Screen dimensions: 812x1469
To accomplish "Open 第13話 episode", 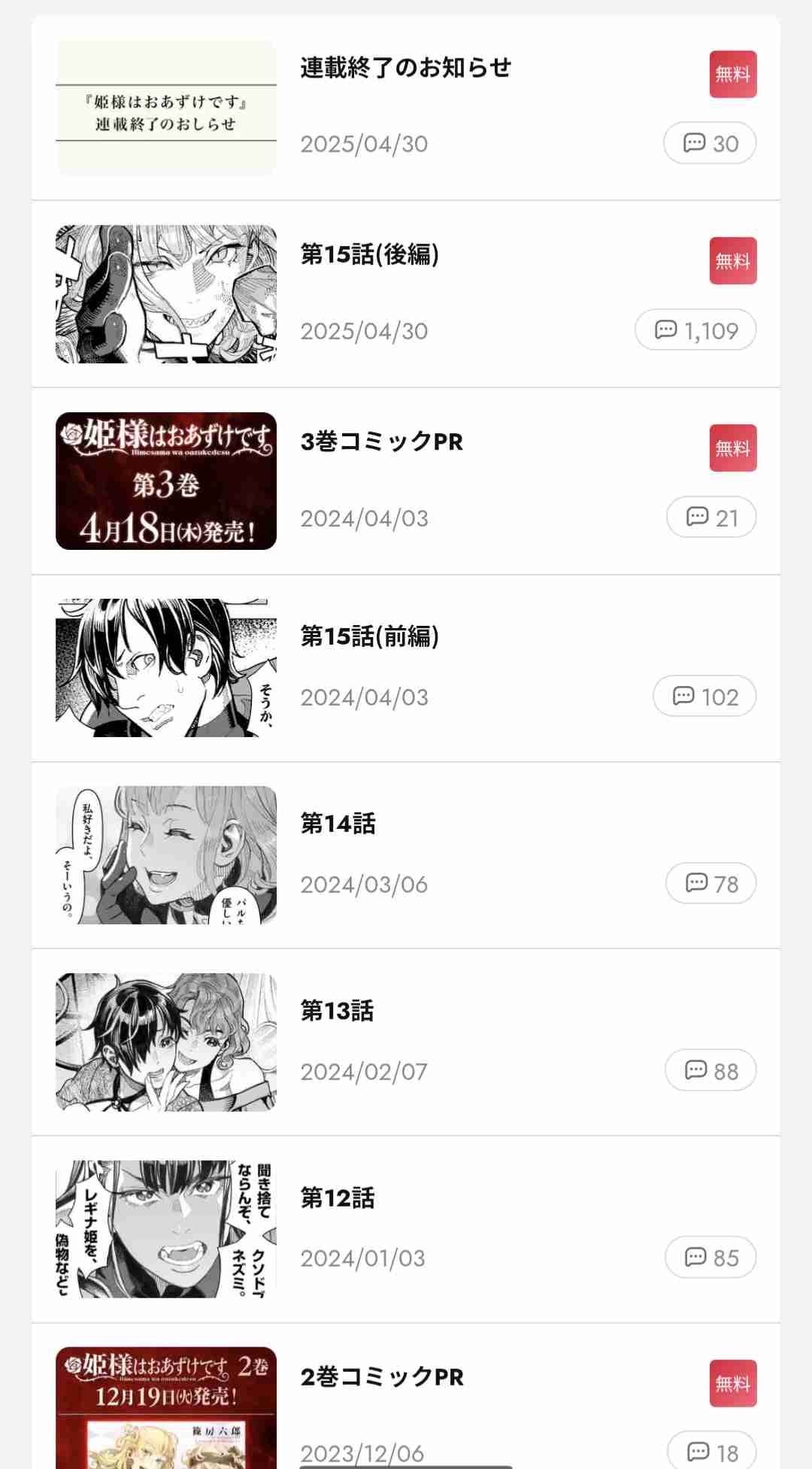I will point(337,1010).
